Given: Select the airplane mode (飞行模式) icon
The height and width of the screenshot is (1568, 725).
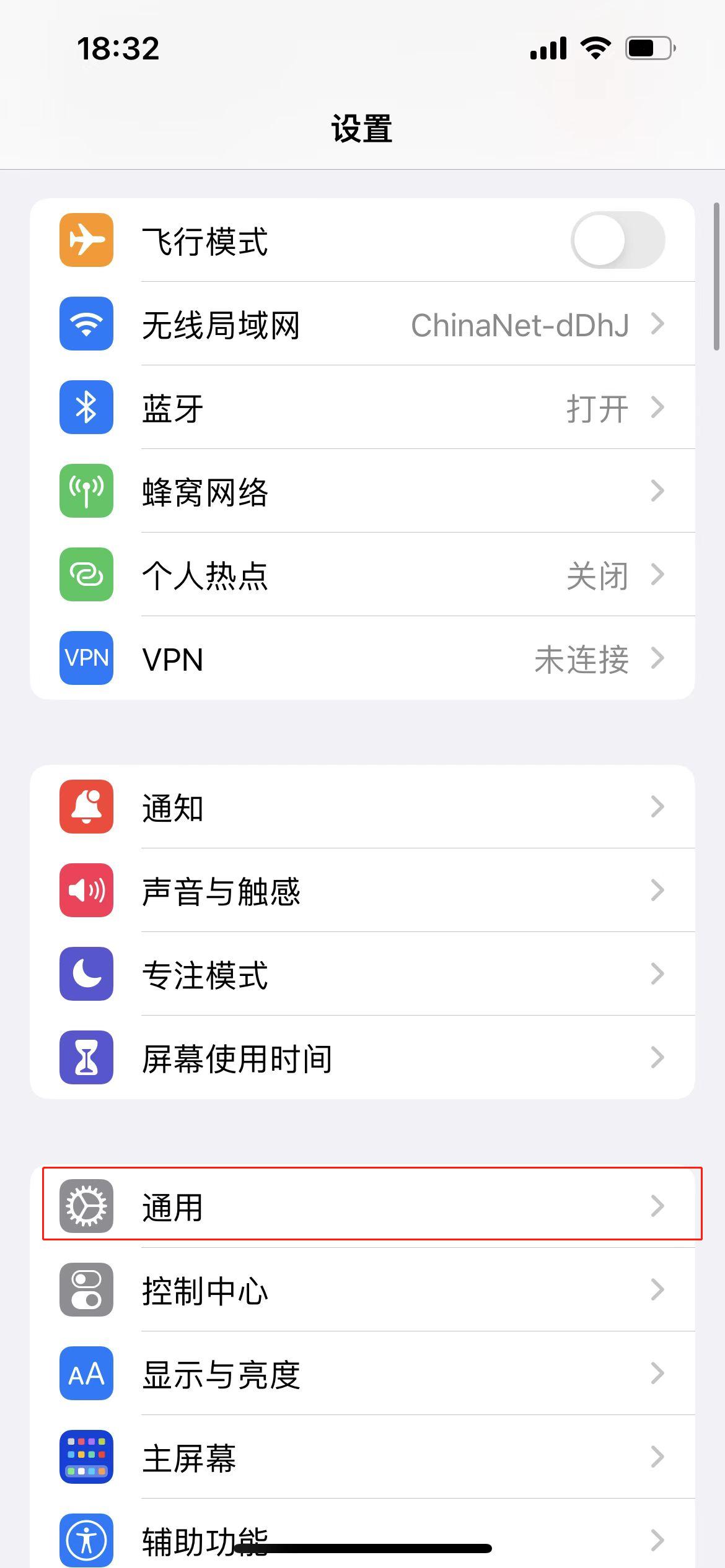Looking at the screenshot, I should [86, 240].
